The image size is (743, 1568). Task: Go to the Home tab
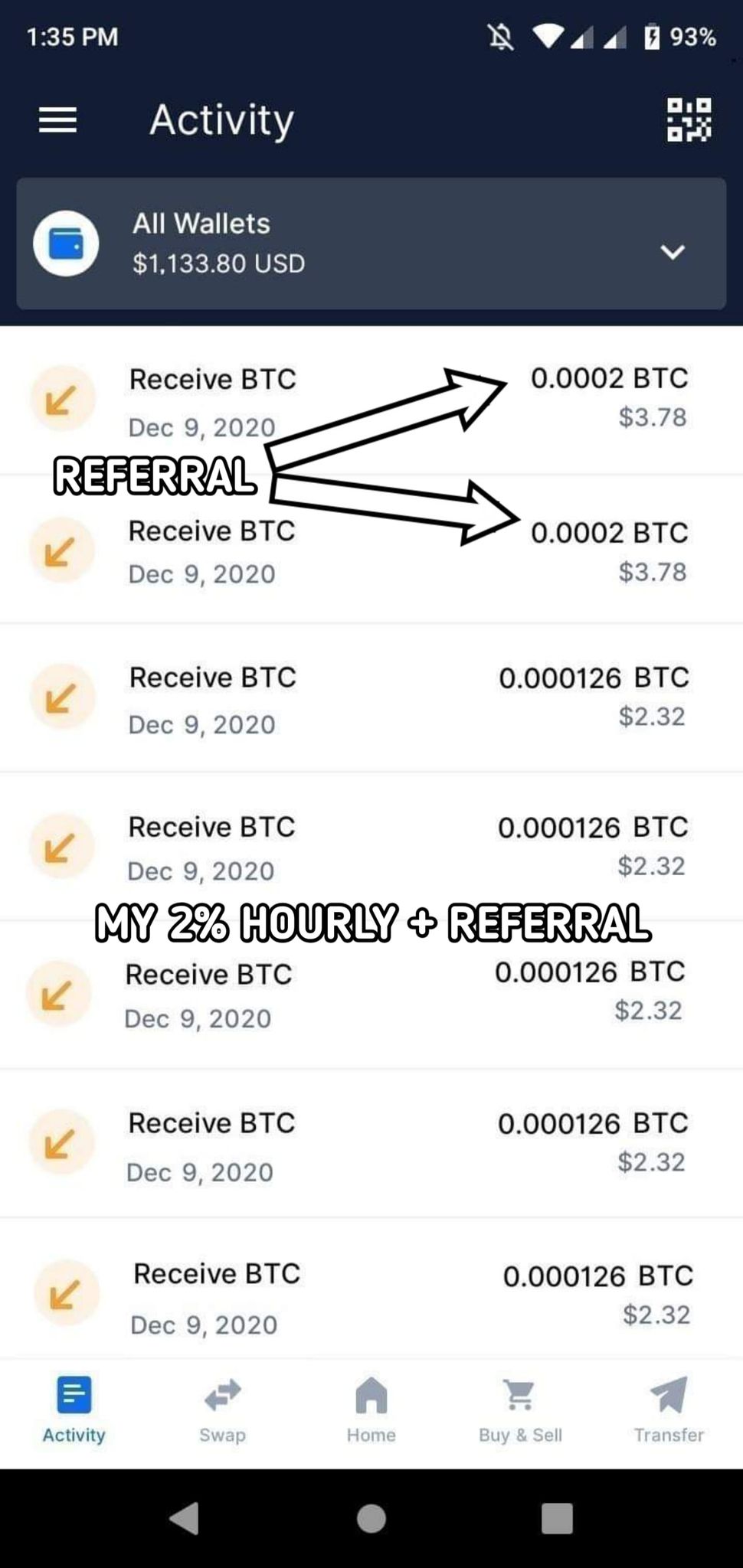click(x=371, y=1410)
